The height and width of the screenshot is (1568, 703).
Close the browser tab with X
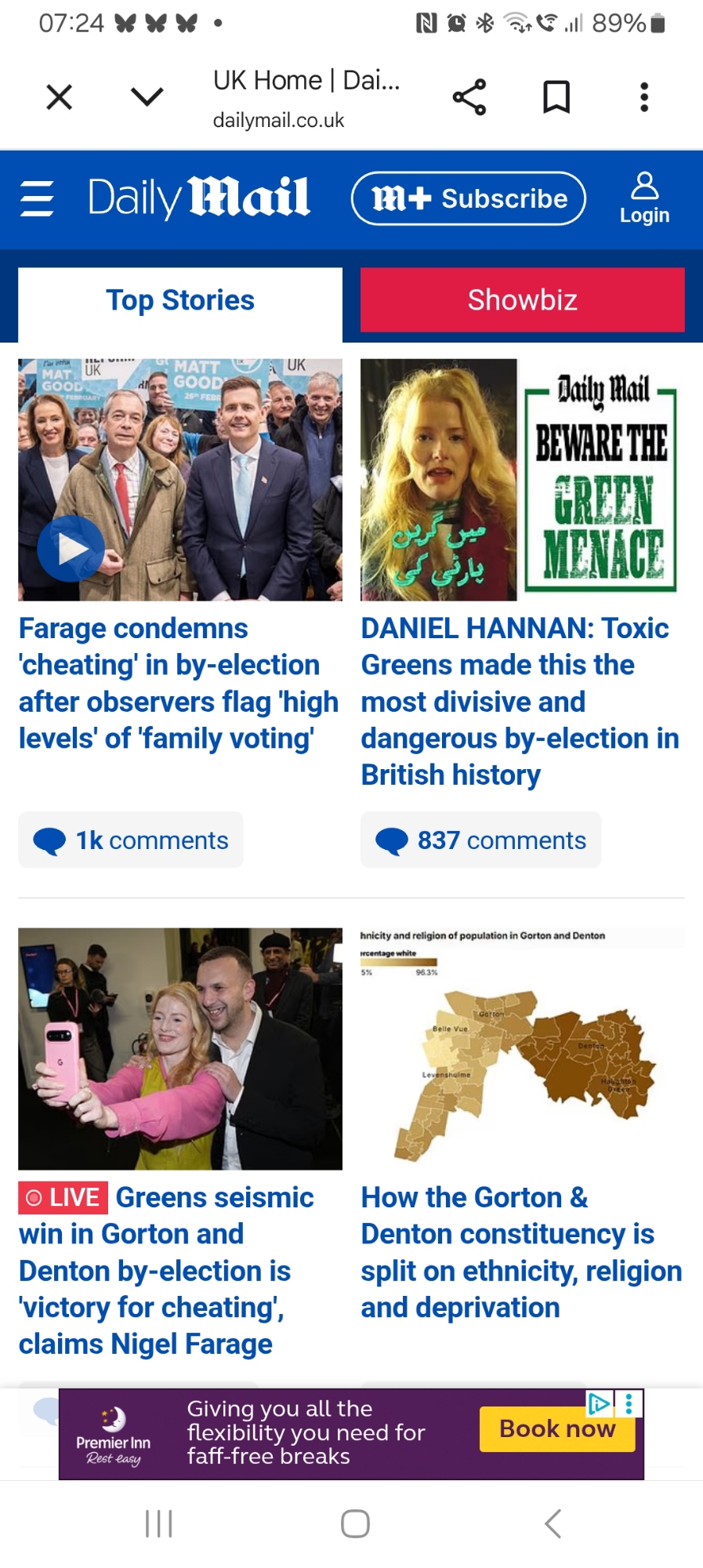(x=59, y=97)
